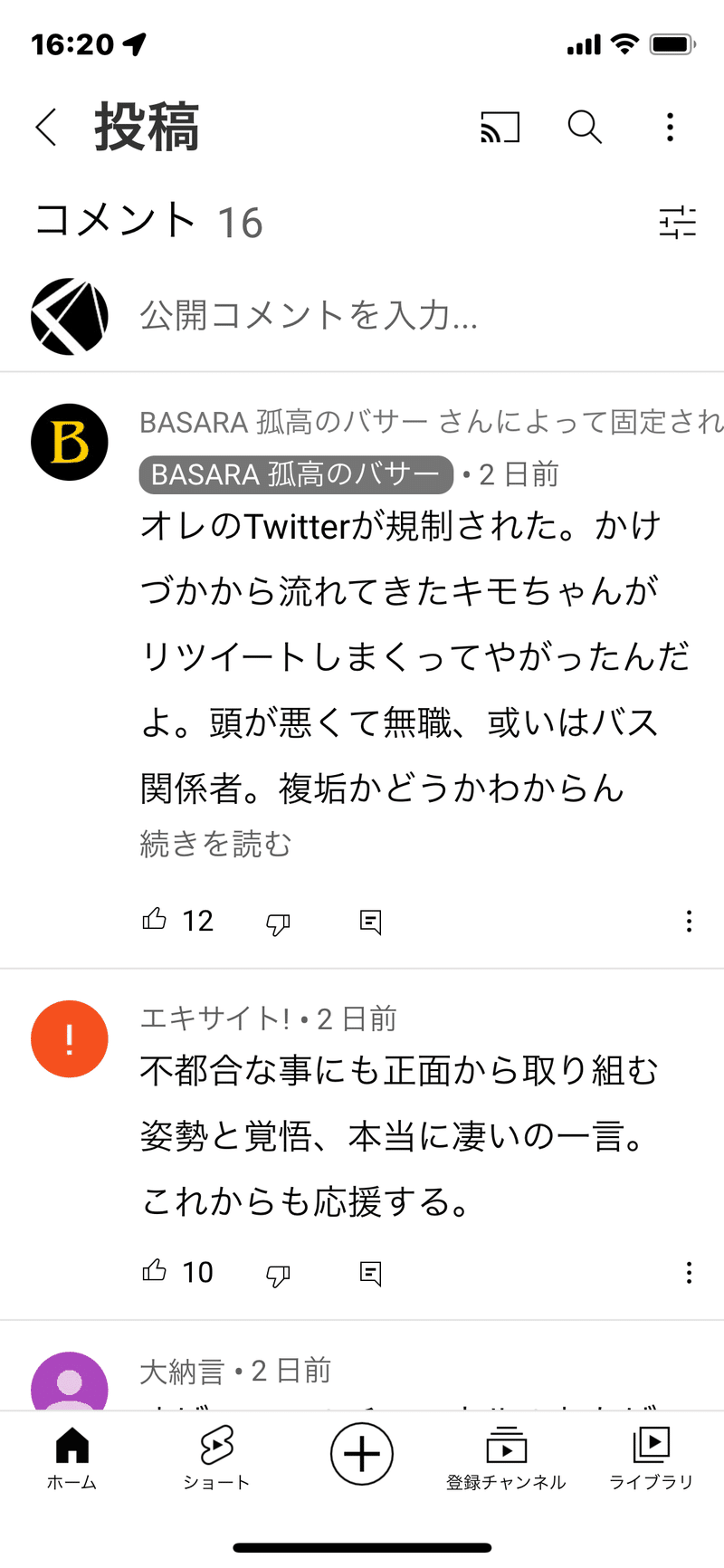
Task: Open the top bar overflow menu
Action: tap(670, 128)
